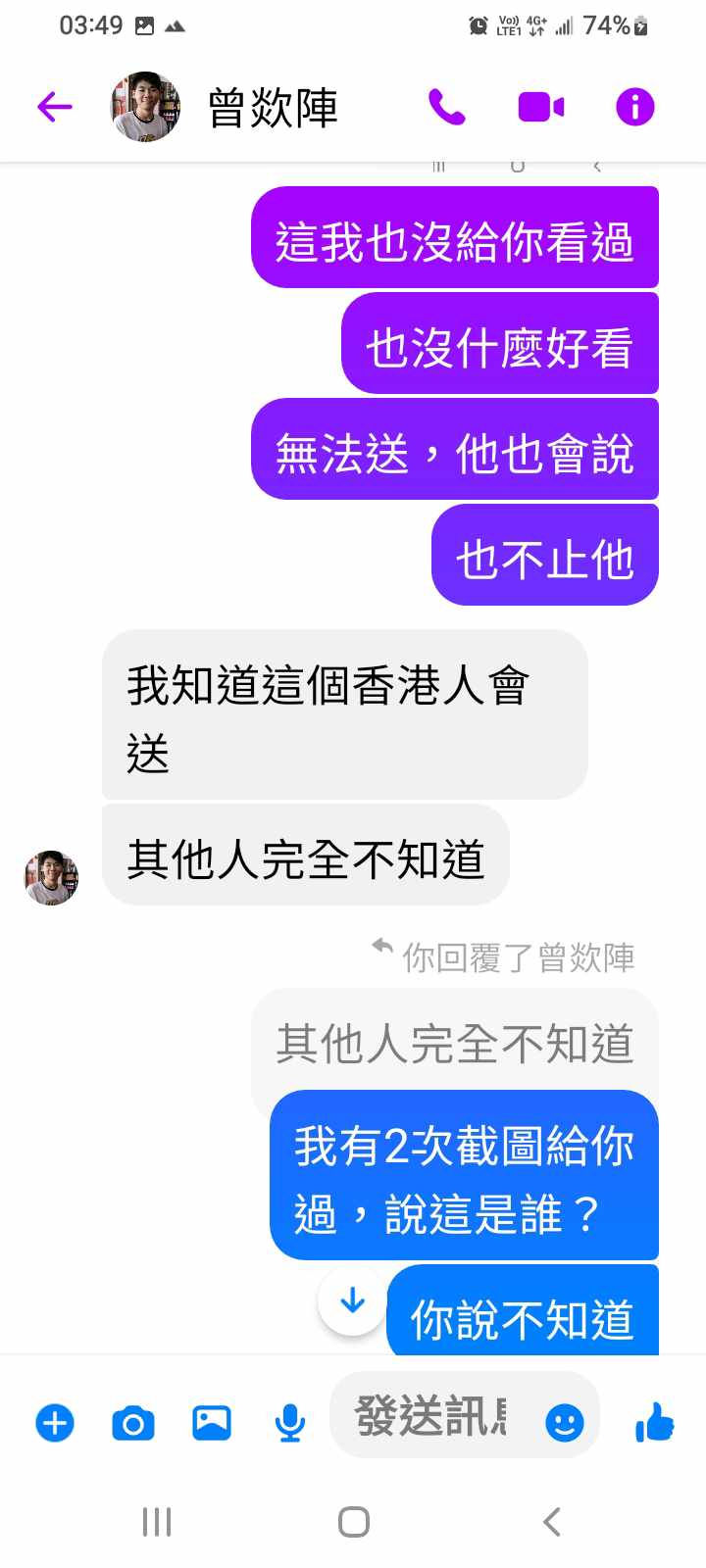Image resolution: width=706 pixels, height=1568 pixels.
Task: Tap the quoted reply 其他人完全不知道
Action: pos(454,1043)
